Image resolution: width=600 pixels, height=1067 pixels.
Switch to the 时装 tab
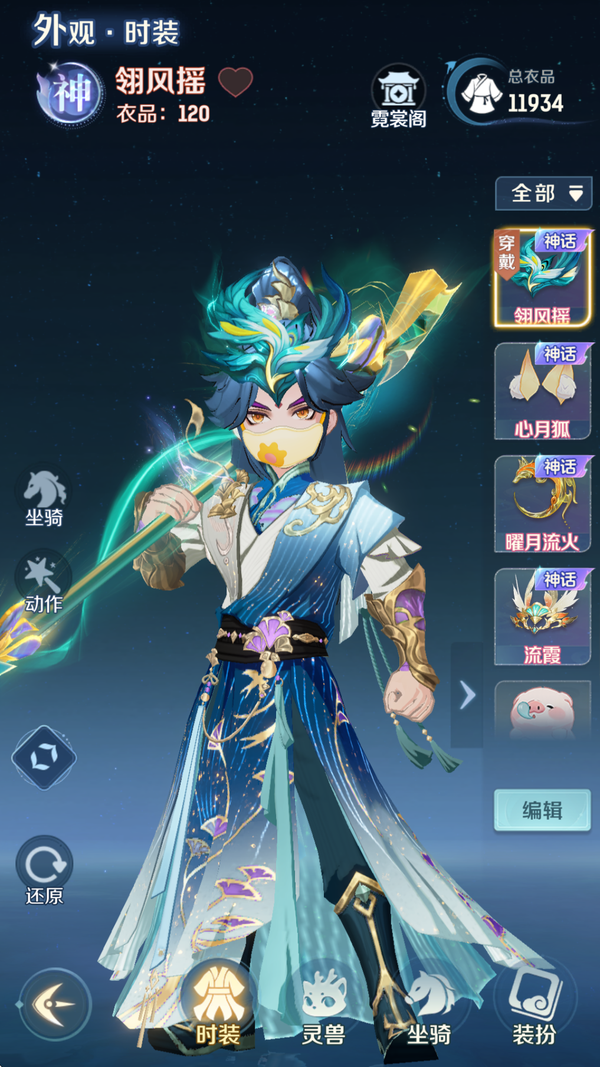(x=216, y=1004)
